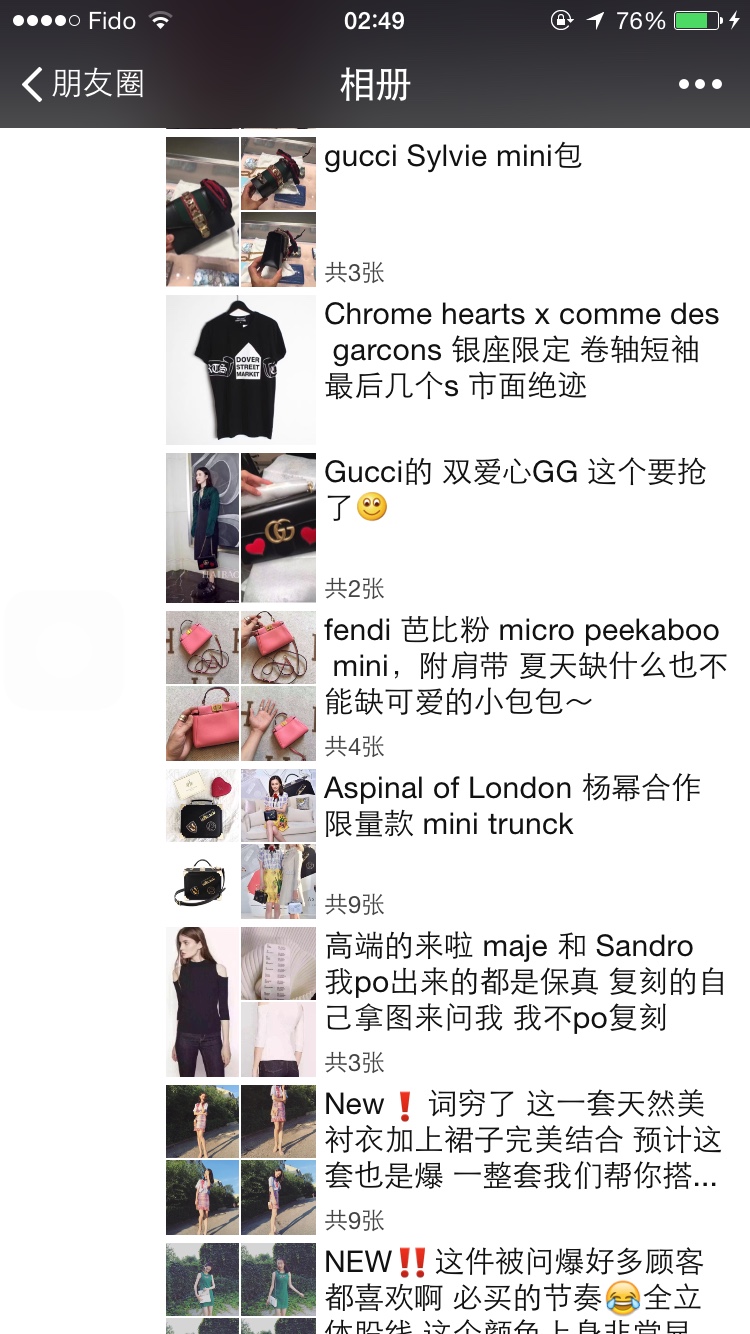Open the three-dot overflow menu

tap(700, 84)
